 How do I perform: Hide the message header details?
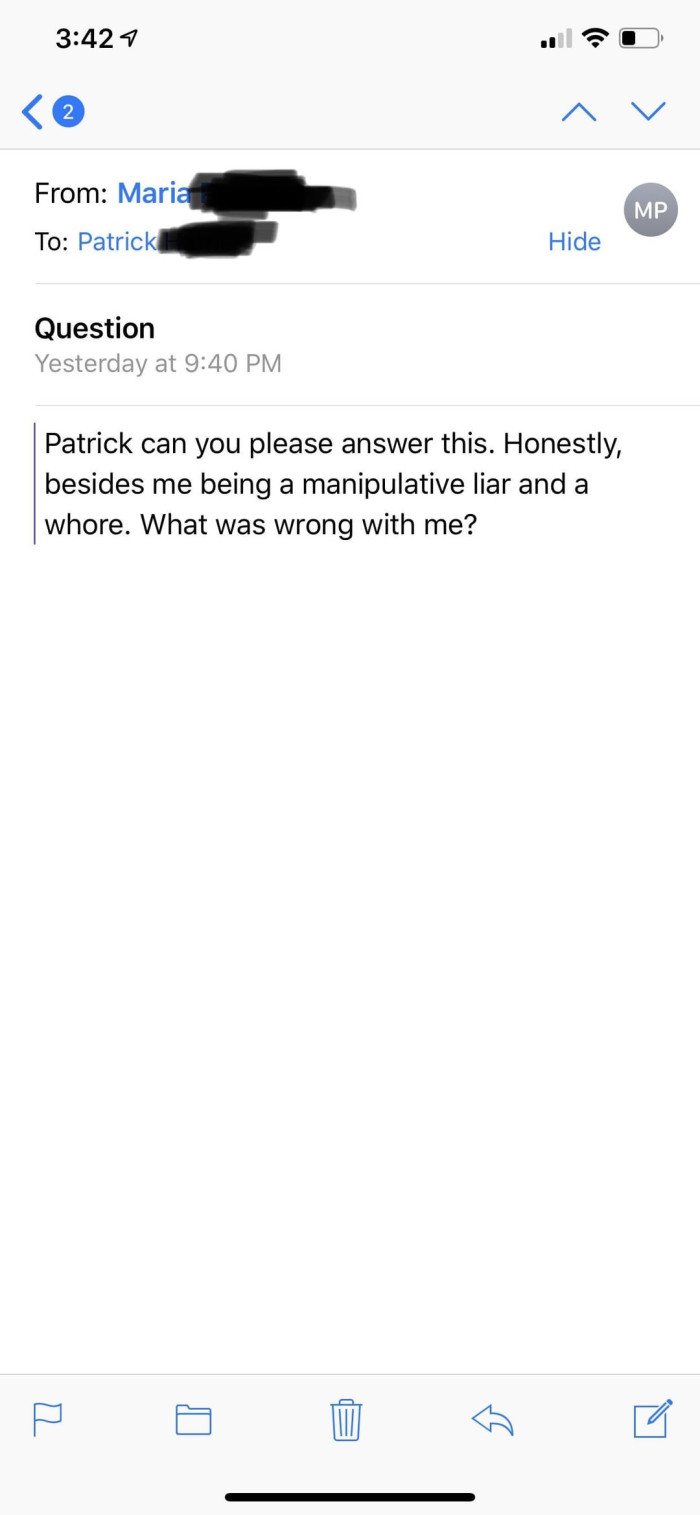point(574,241)
